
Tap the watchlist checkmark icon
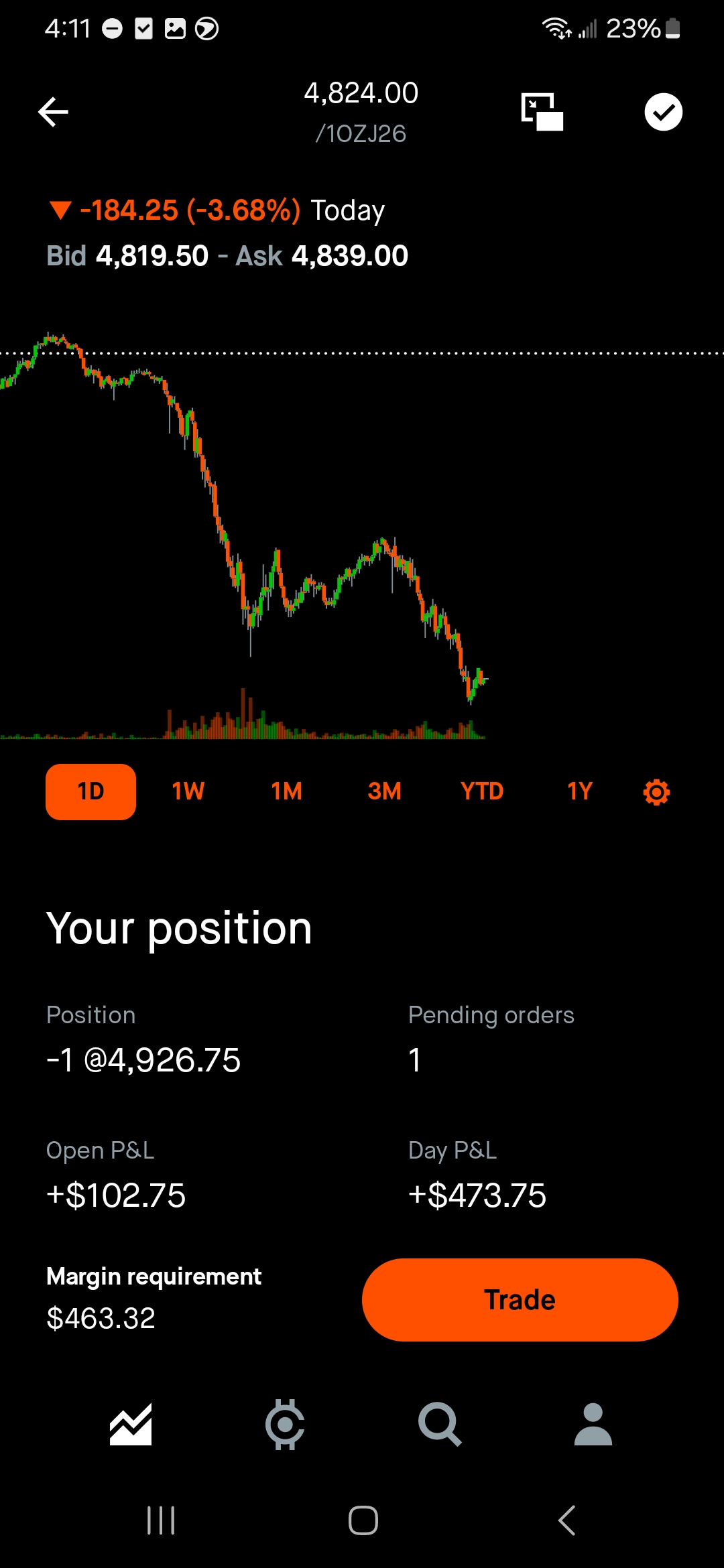pyautogui.click(x=663, y=112)
